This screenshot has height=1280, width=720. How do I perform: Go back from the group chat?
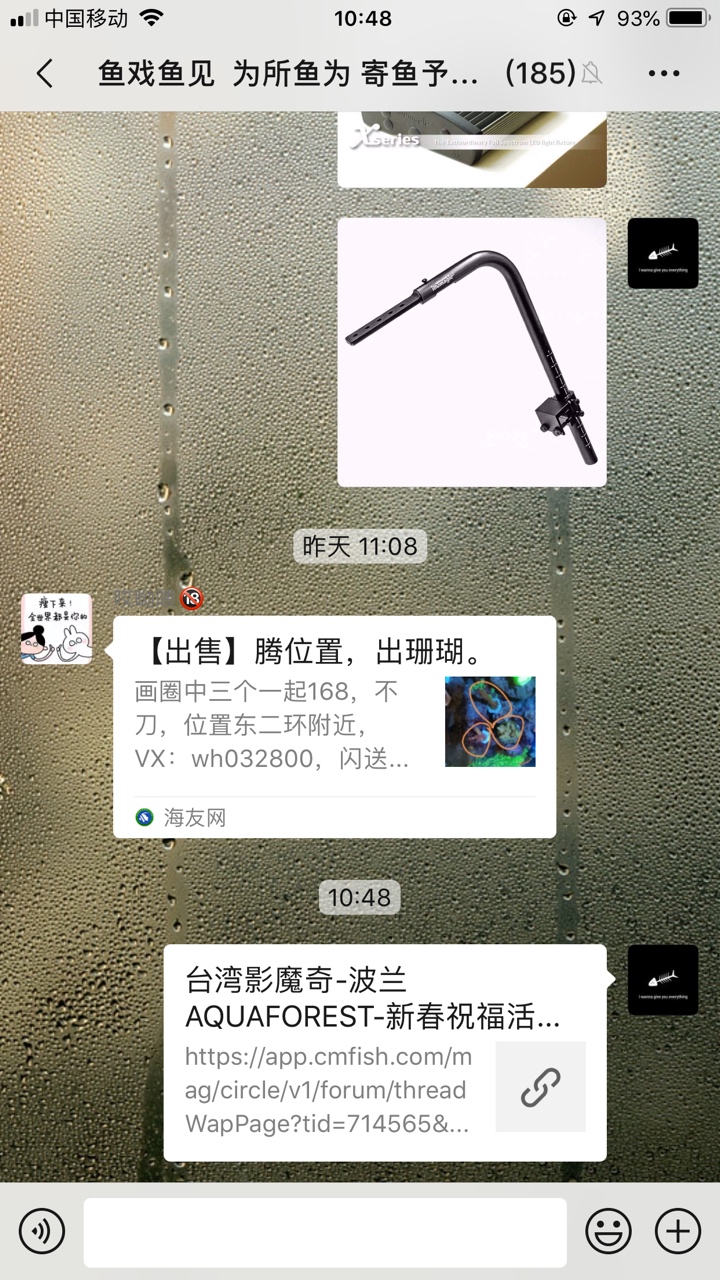(x=44, y=73)
